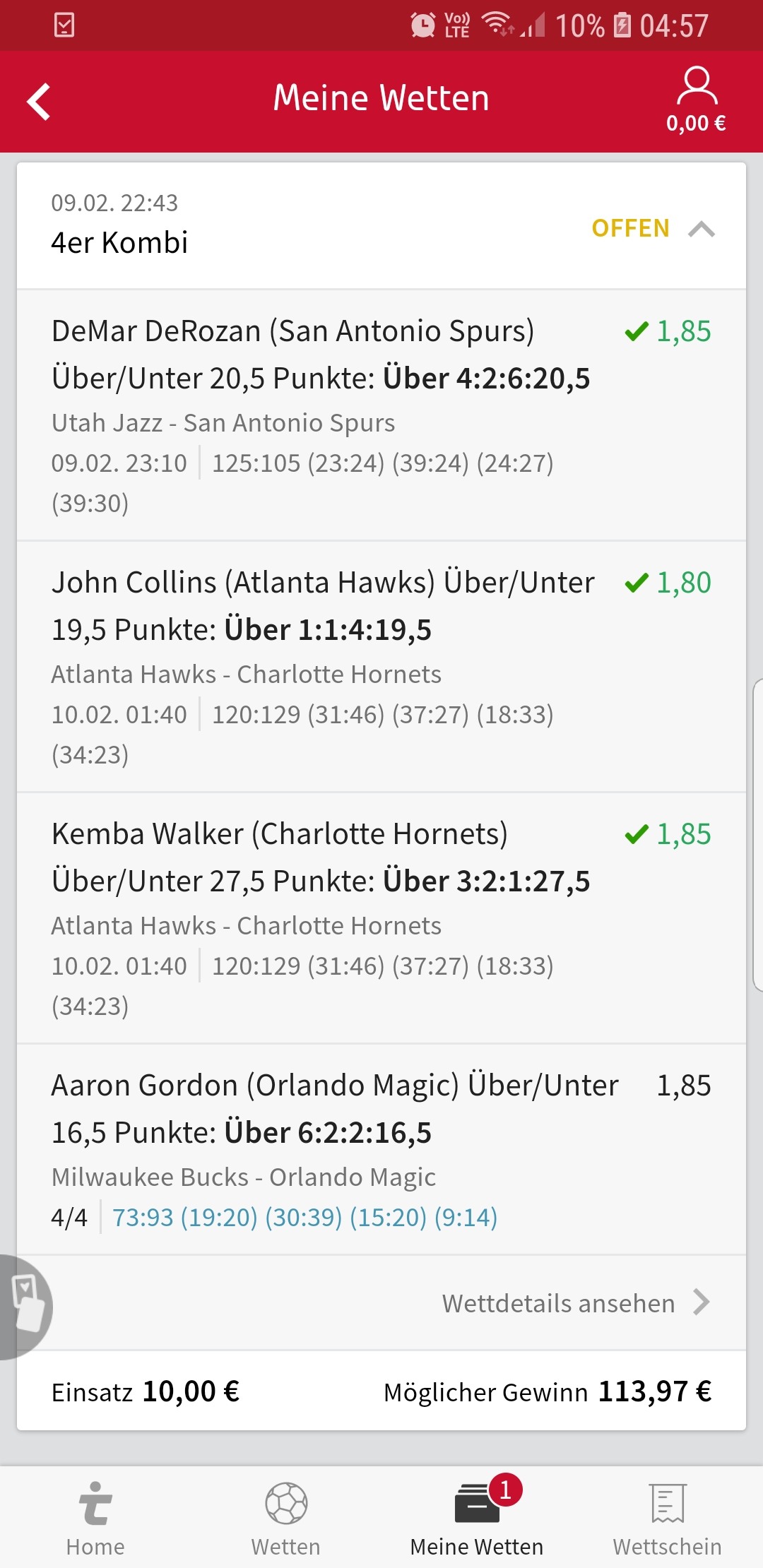The height and width of the screenshot is (1568, 763).
Task: Open the John Collins bet selection
Action: click(x=381, y=667)
